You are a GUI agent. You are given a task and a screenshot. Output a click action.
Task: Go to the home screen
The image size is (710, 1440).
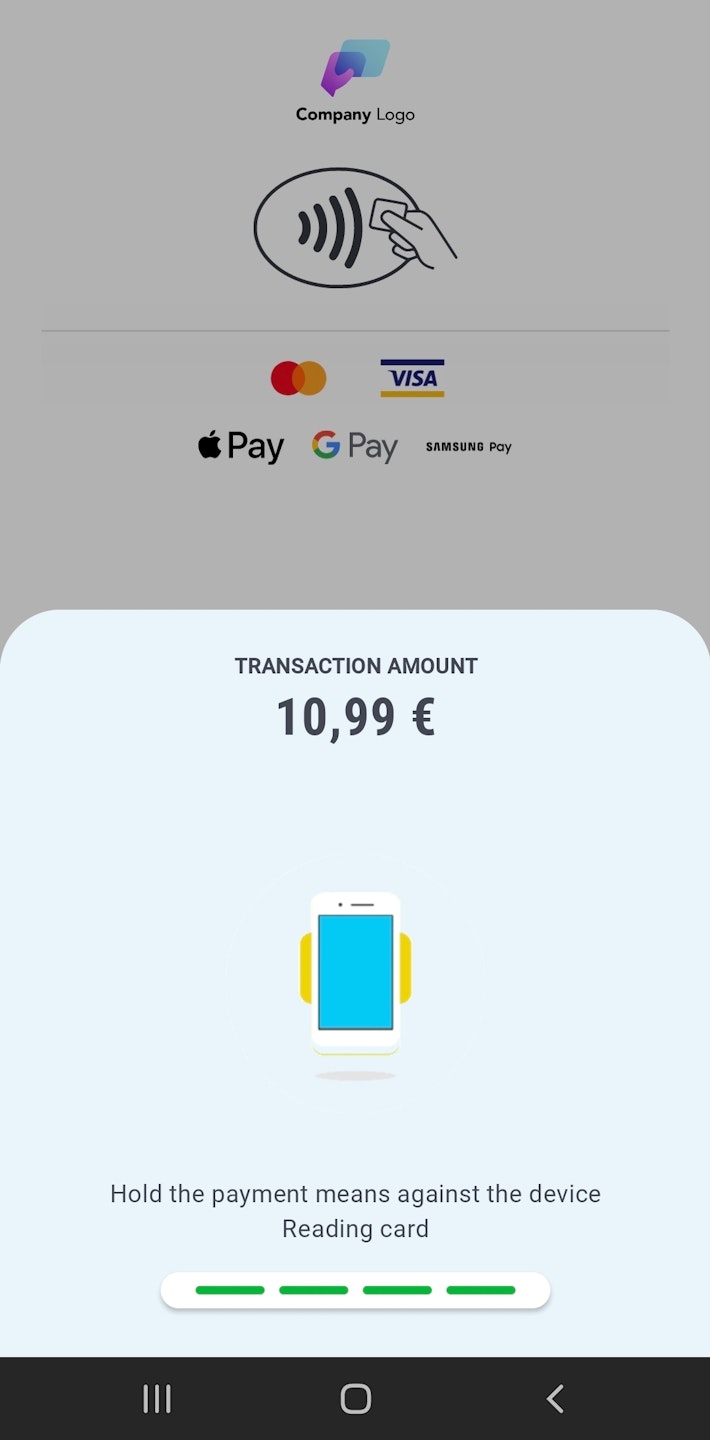click(x=355, y=1398)
